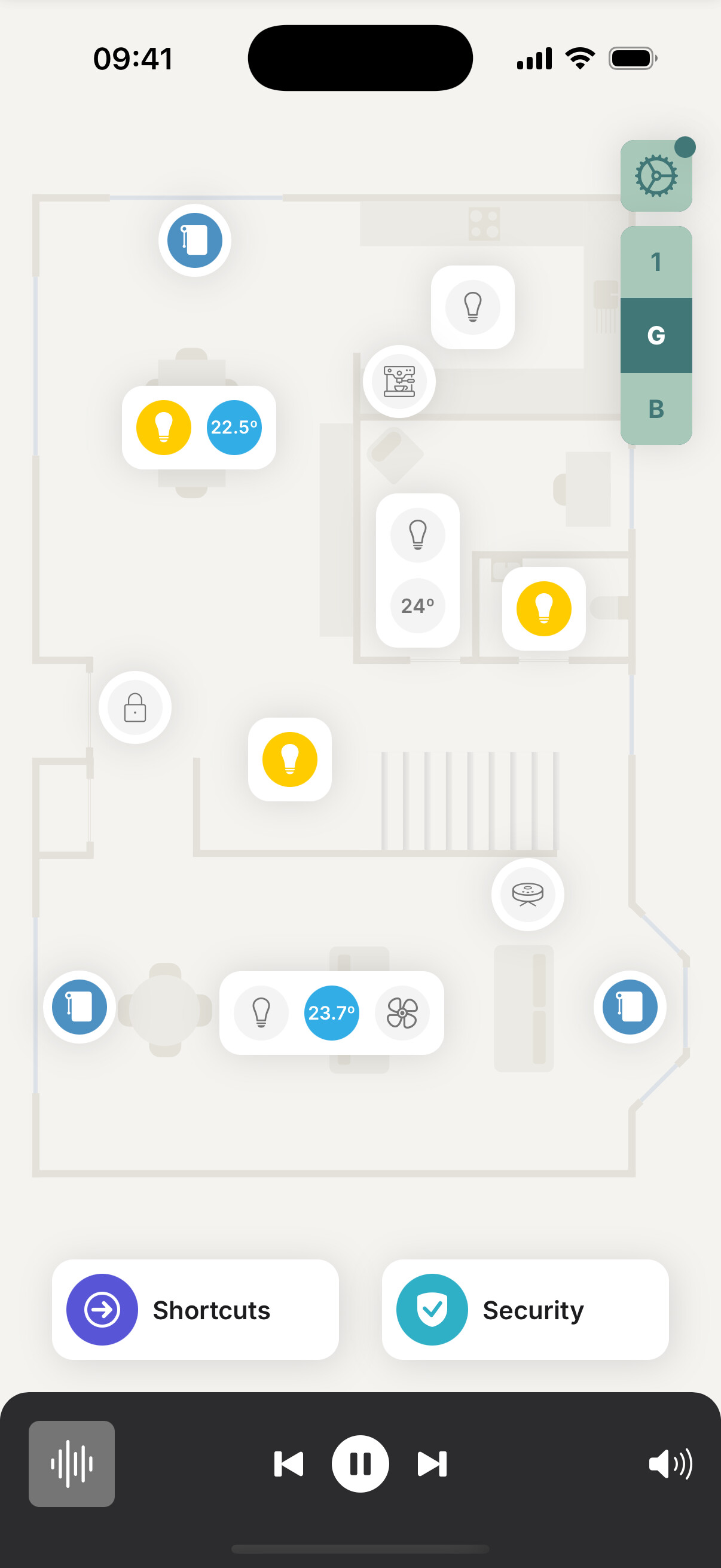Turn on the light above the coffee machine
Image resolution: width=721 pixels, height=1568 pixels.
(x=473, y=307)
